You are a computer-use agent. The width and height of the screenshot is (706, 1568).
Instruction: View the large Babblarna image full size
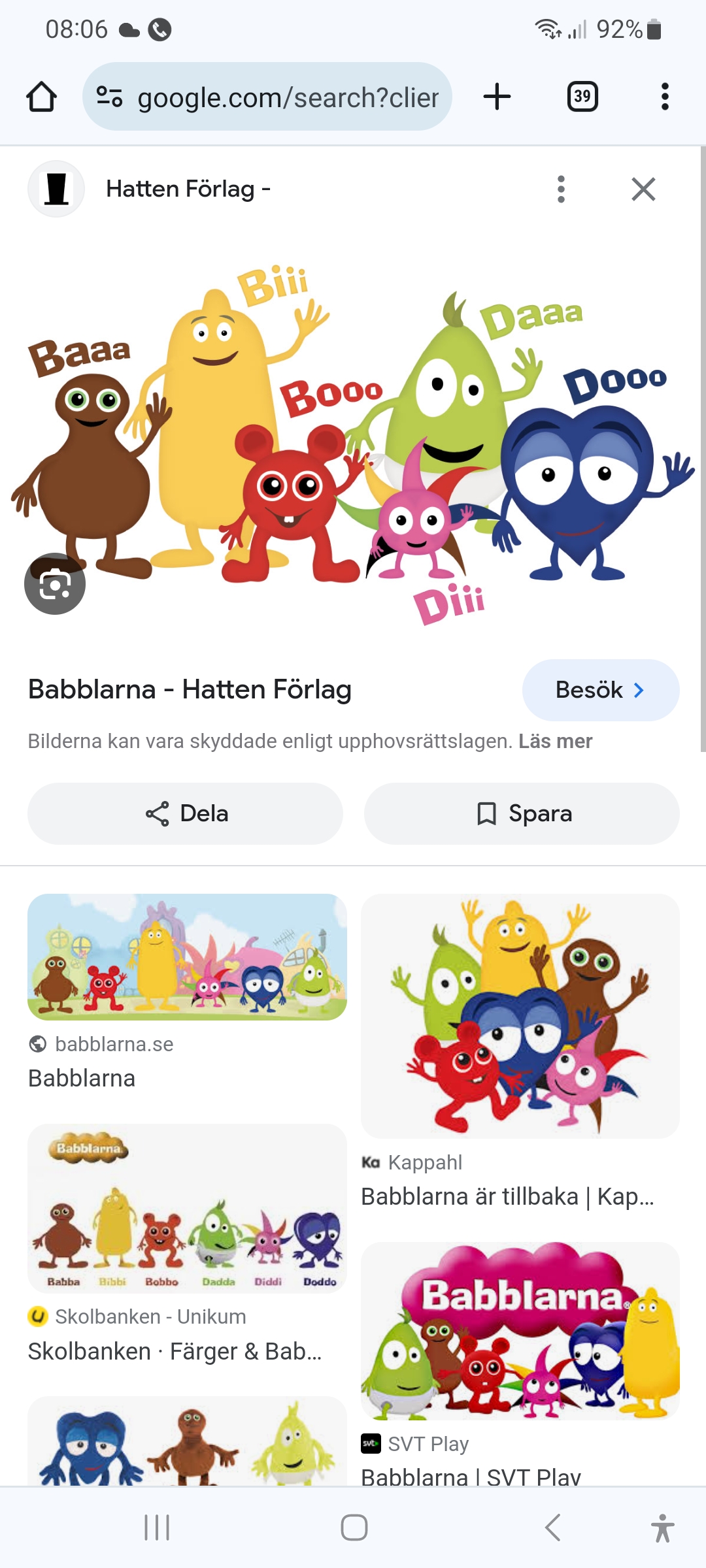(x=353, y=438)
